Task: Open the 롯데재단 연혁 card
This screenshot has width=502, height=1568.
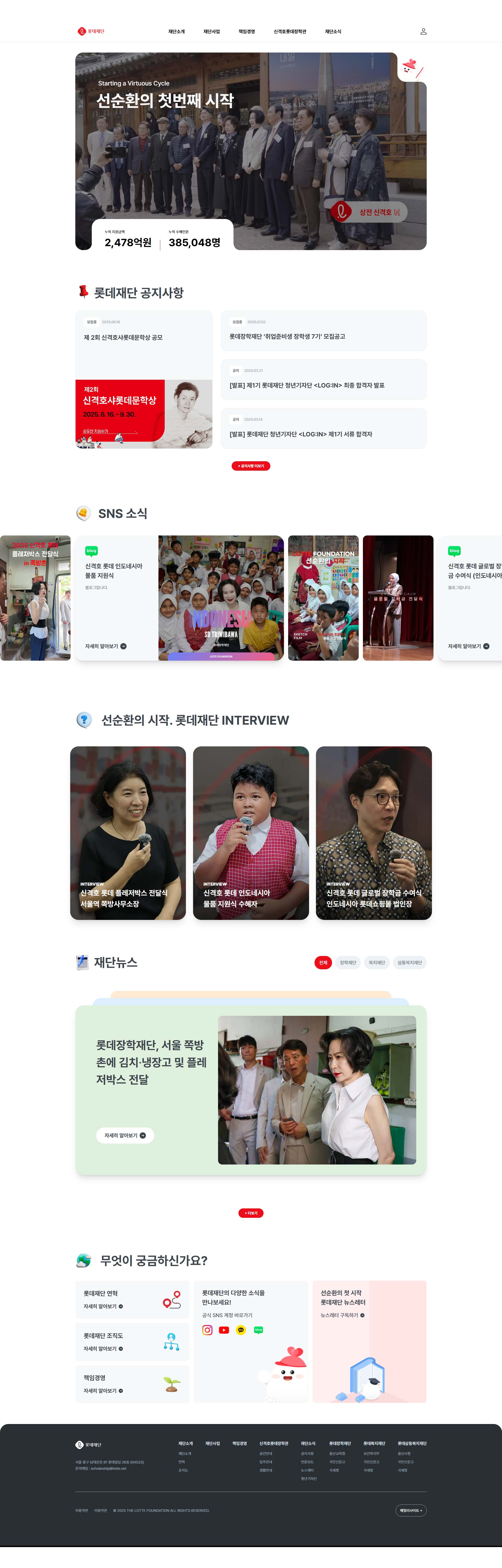Action: coord(132,1300)
